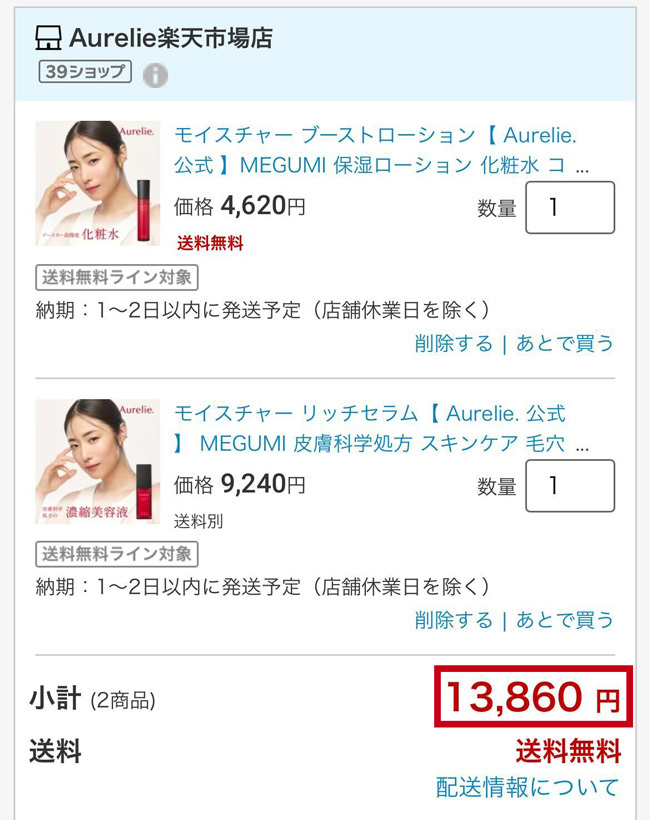Image resolution: width=650 pixels, height=820 pixels.
Task: Edit quantity field for the 4,620円 lotion
Action: pos(569,207)
